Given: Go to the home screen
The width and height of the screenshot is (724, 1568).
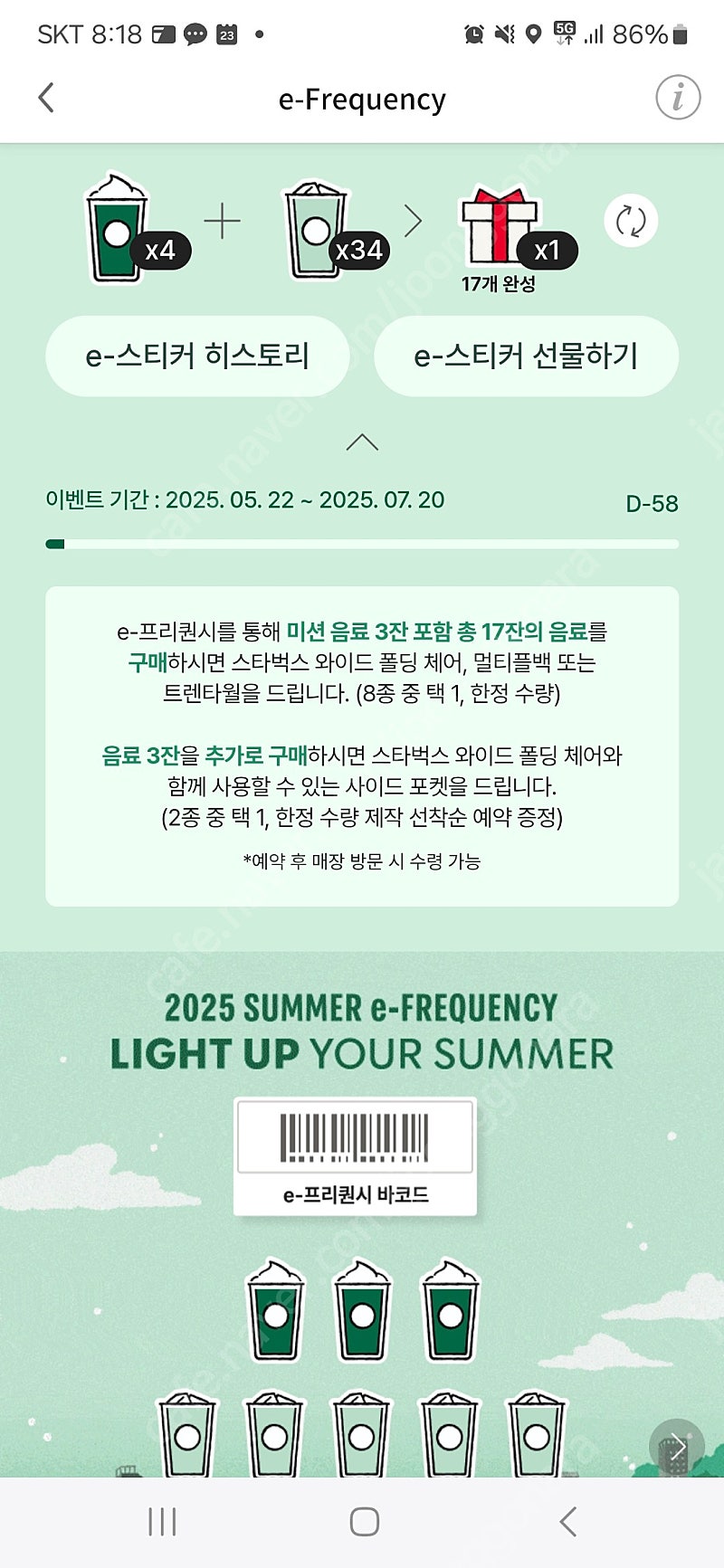Looking at the screenshot, I should click(x=364, y=1522).
